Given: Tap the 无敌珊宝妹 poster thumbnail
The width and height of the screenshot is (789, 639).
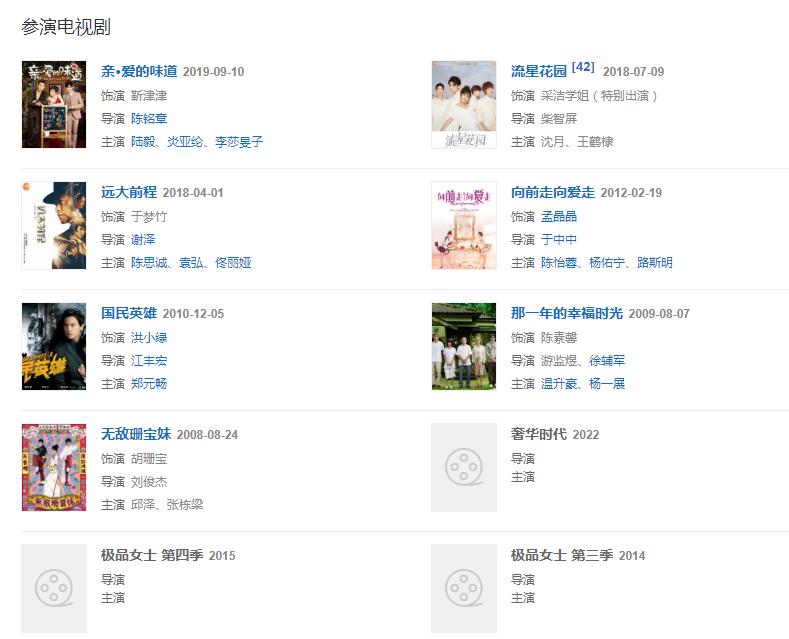Looking at the screenshot, I should pos(54,467).
